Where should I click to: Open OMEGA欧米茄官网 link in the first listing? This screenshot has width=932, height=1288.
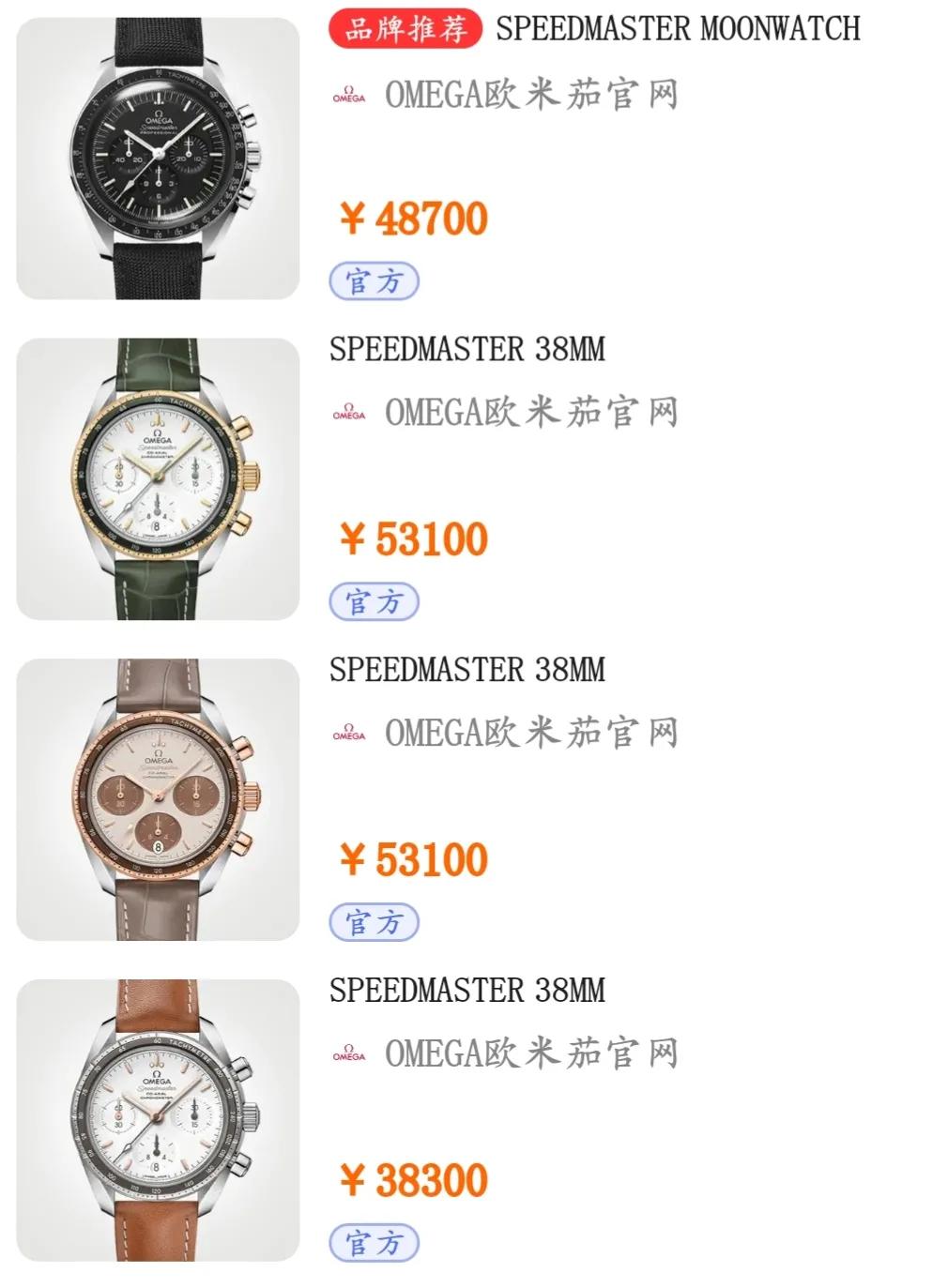point(532,95)
